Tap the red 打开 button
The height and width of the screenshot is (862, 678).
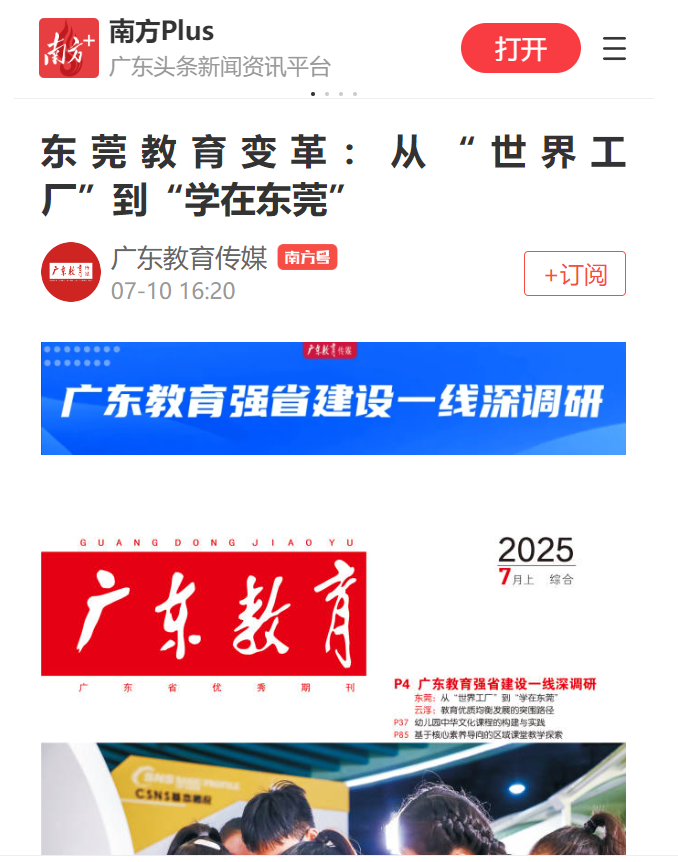click(x=520, y=49)
